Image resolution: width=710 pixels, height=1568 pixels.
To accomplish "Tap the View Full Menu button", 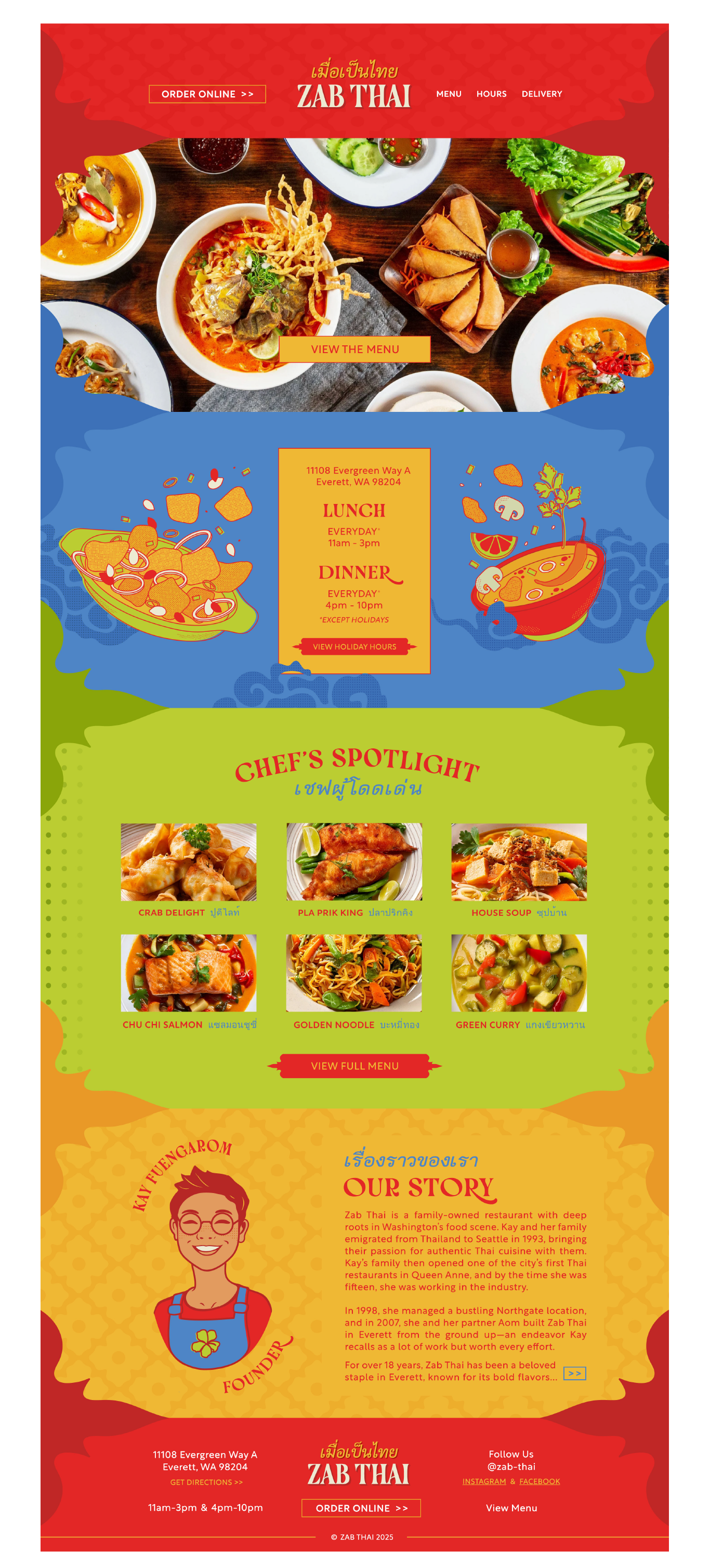I will (354, 1066).
